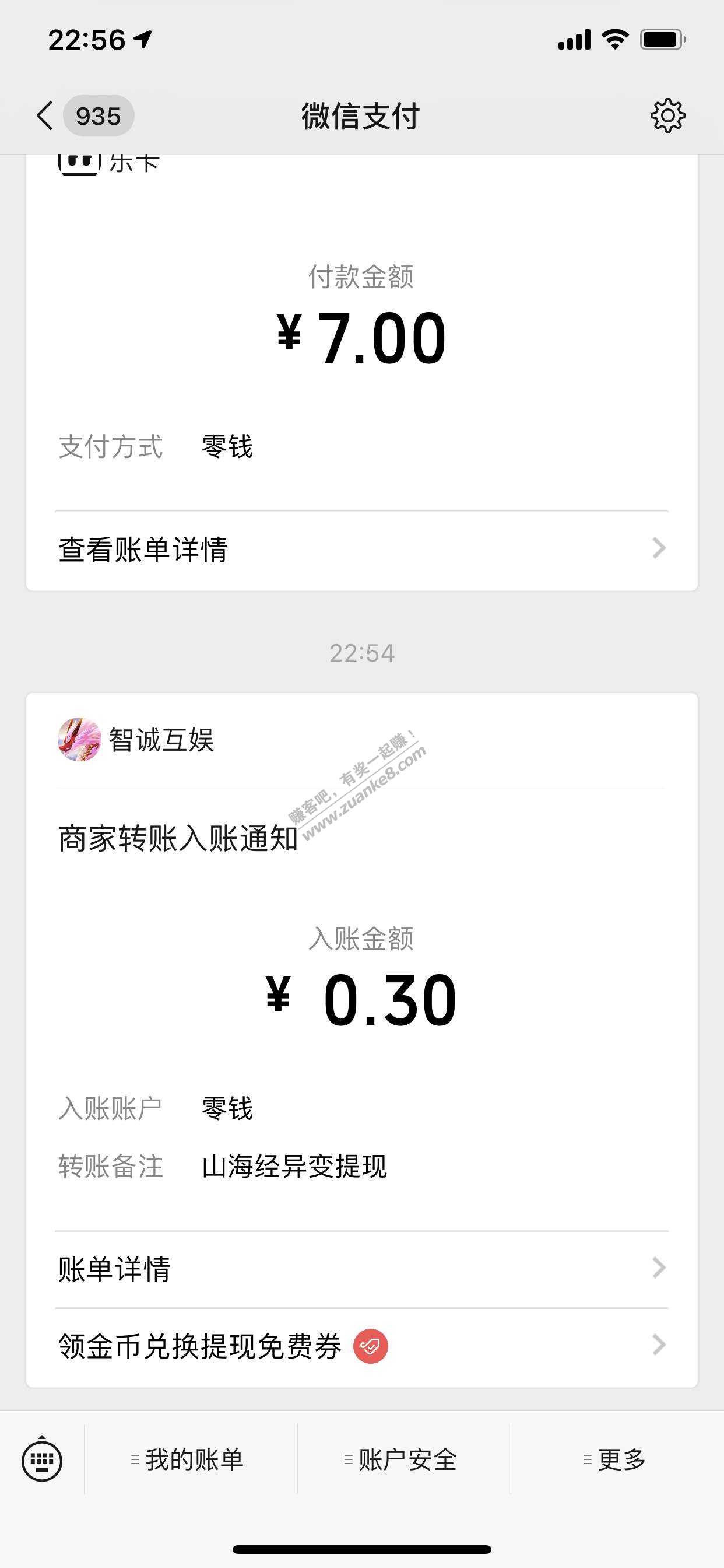The height and width of the screenshot is (1568, 724).
Task: Open the 账户安全 menu
Action: tap(403, 1459)
